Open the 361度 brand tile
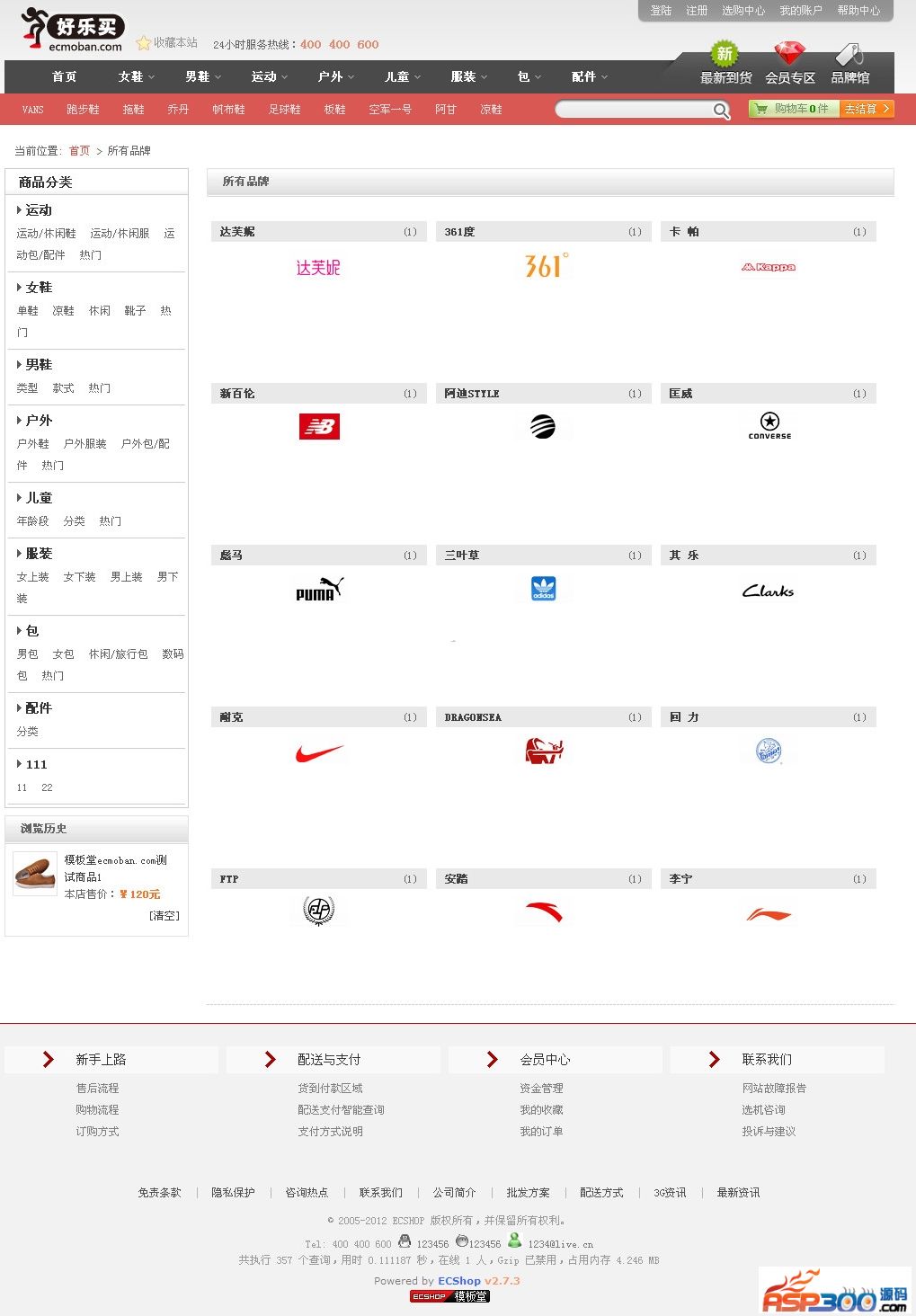Image resolution: width=916 pixels, height=1316 pixels. [x=545, y=266]
